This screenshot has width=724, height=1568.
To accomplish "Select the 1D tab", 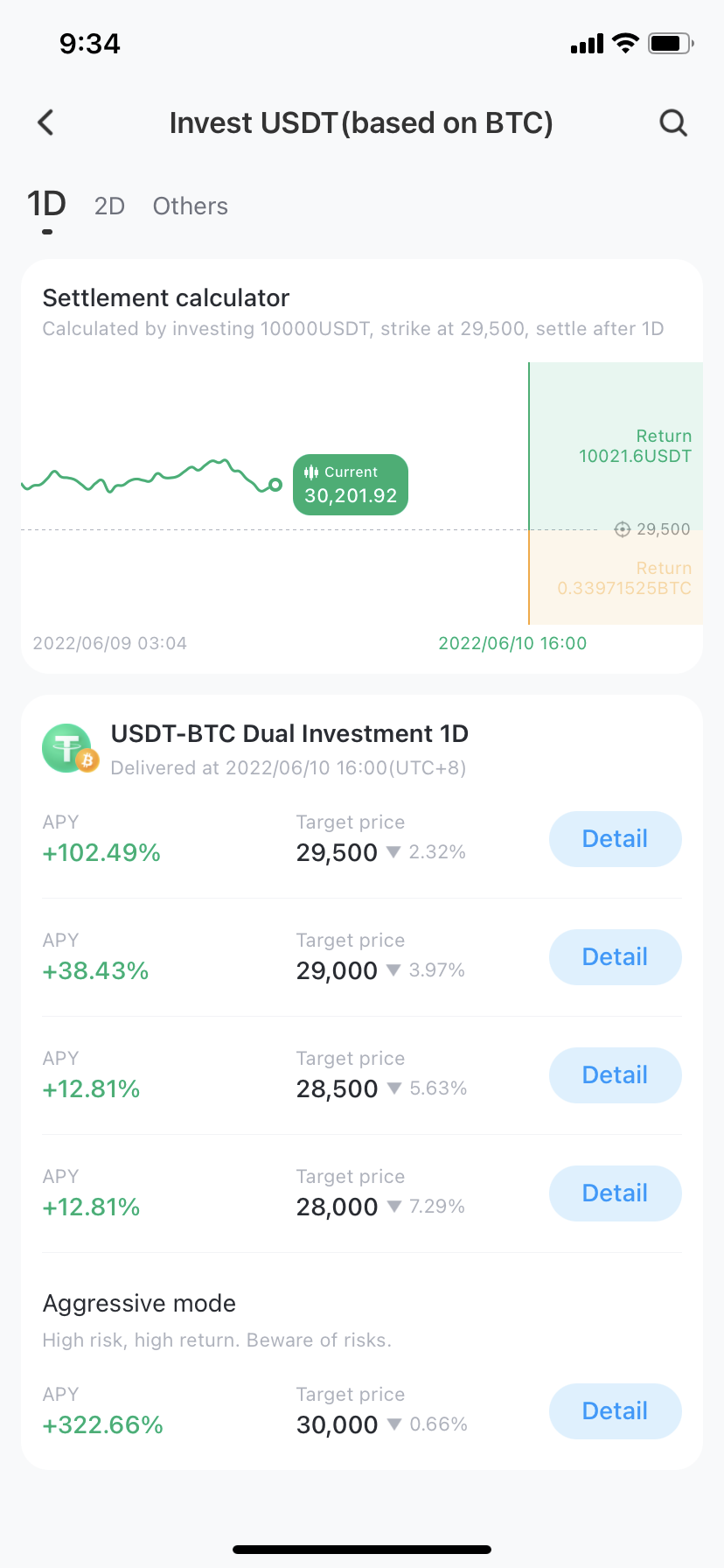I will pyautogui.click(x=46, y=205).
